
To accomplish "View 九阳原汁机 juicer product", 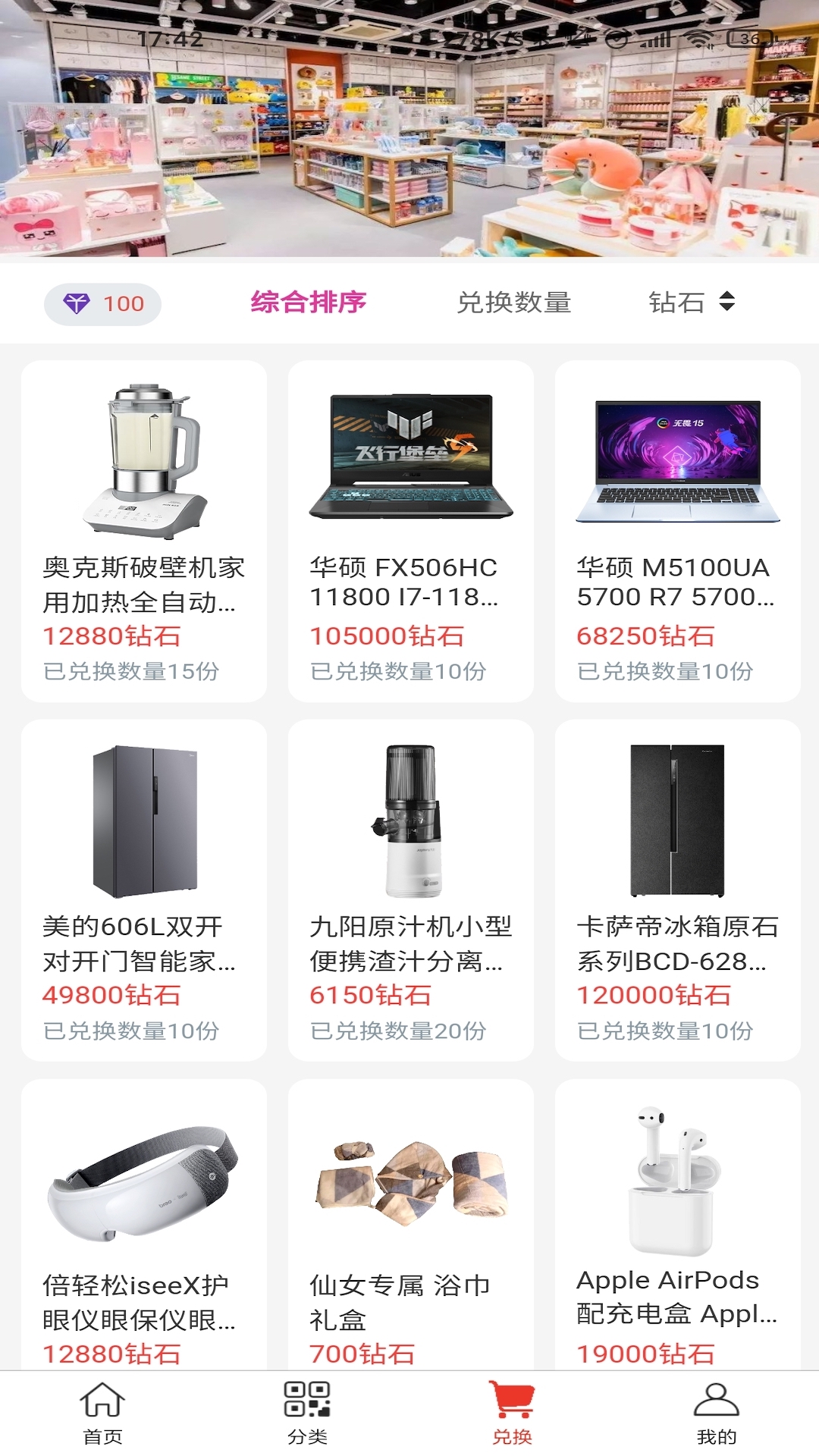I will (x=411, y=890).
